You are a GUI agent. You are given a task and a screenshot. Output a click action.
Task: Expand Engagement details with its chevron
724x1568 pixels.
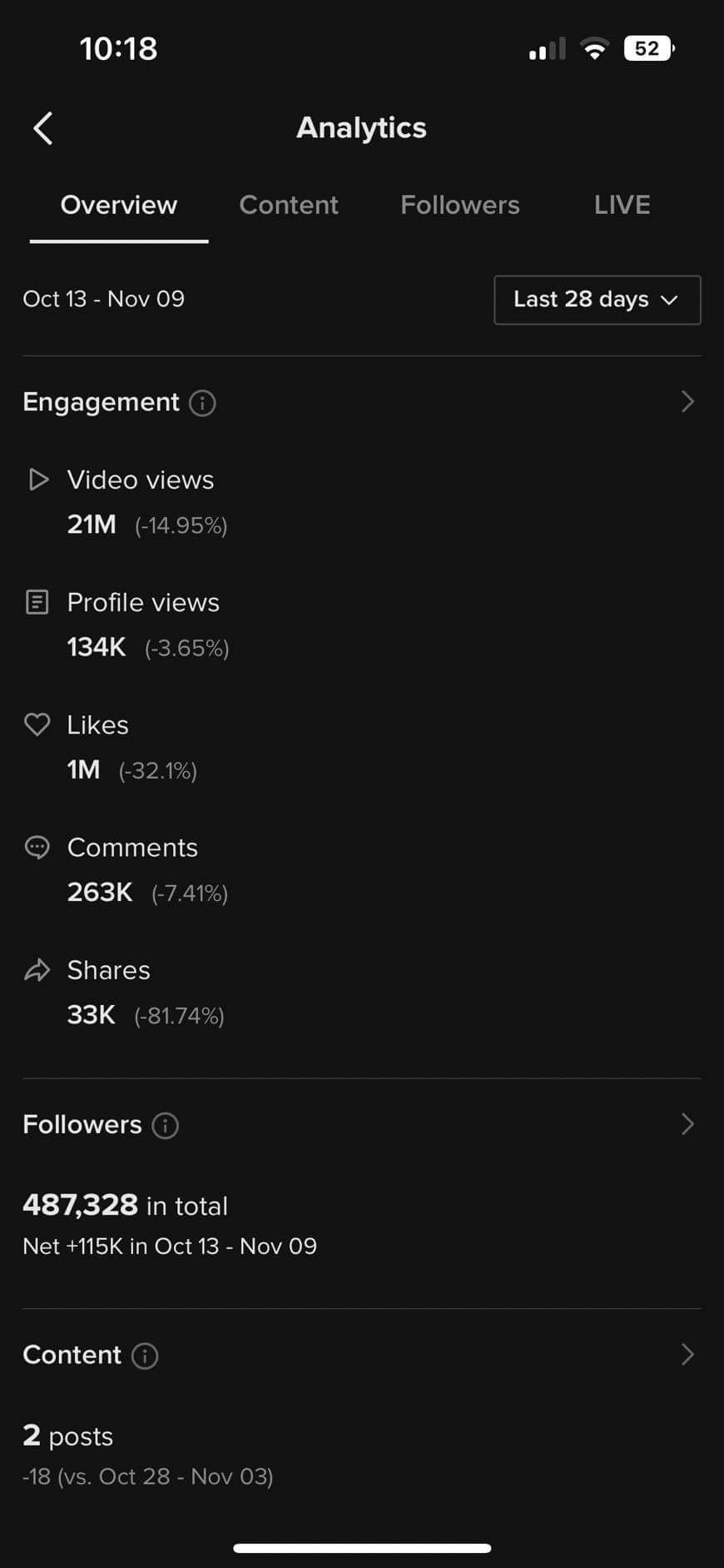tap(687, 401)
